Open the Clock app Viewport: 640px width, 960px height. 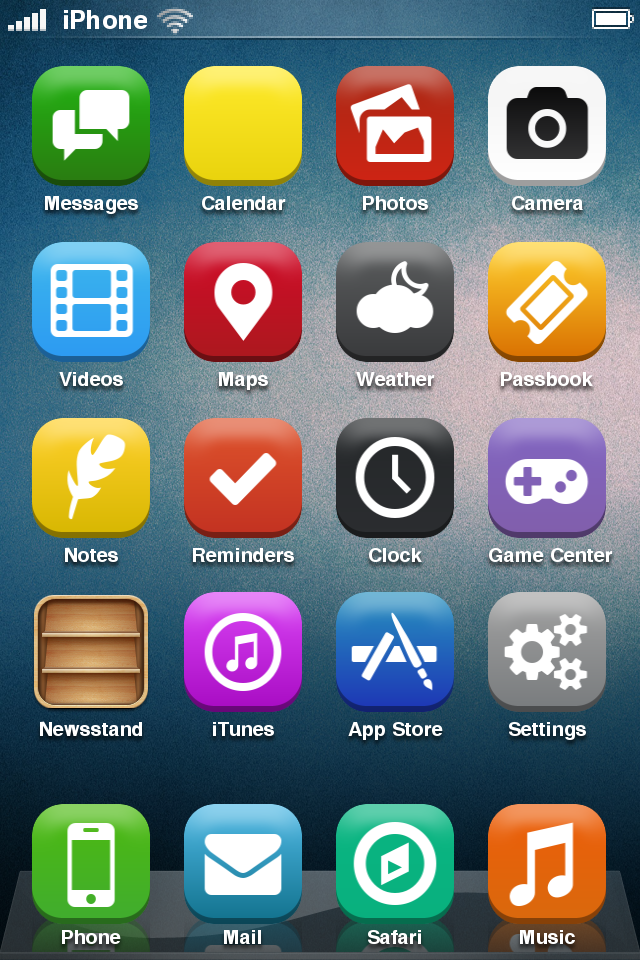tap(395, 478)
